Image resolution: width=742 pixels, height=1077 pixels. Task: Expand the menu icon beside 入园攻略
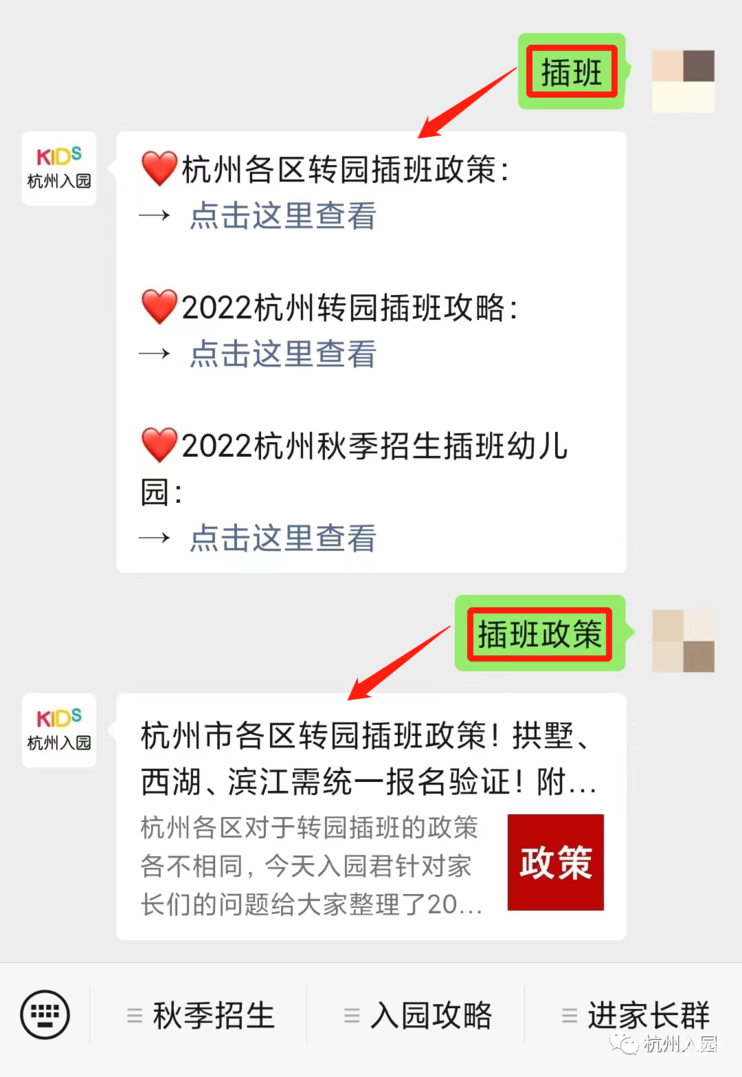pos(351,1014)
